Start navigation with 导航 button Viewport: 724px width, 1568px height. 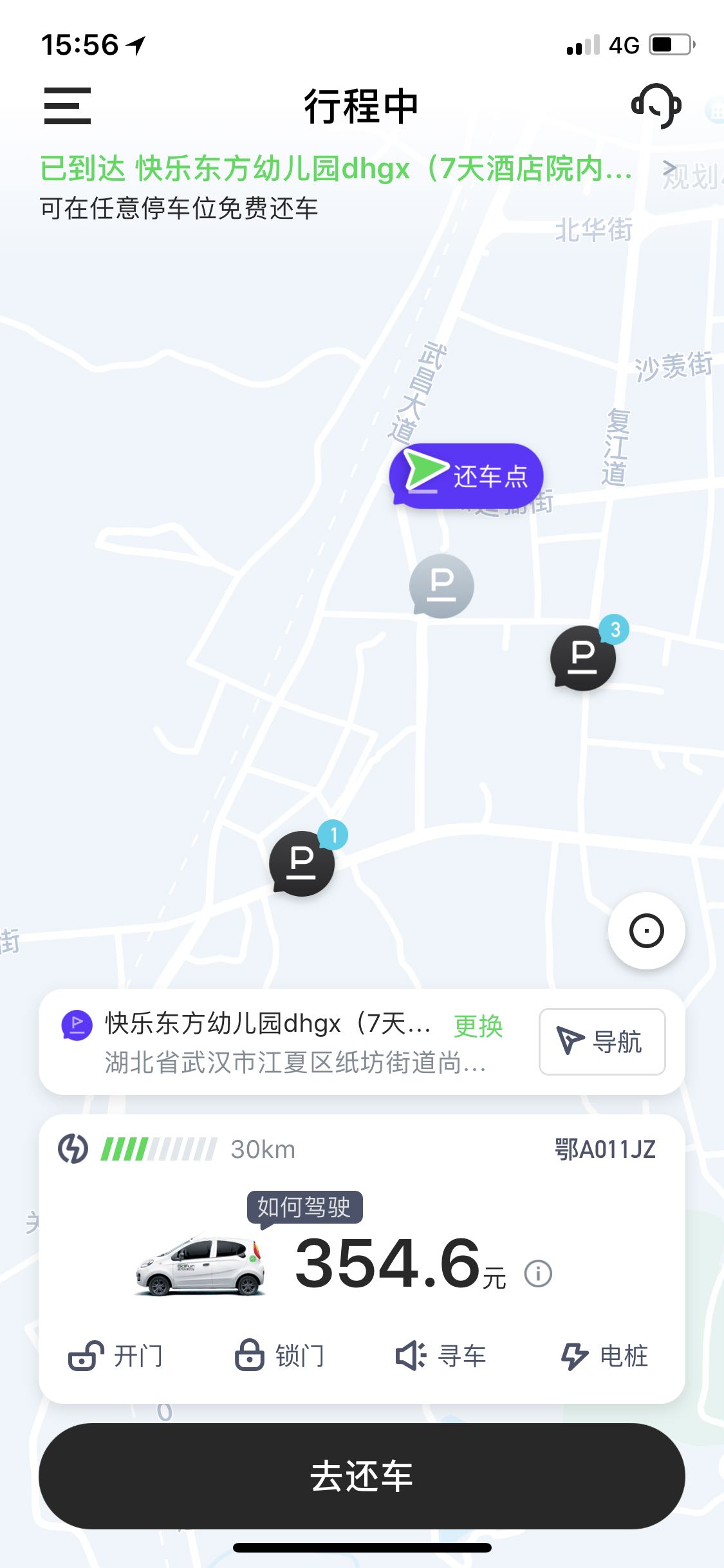[x=602, y=1041]
